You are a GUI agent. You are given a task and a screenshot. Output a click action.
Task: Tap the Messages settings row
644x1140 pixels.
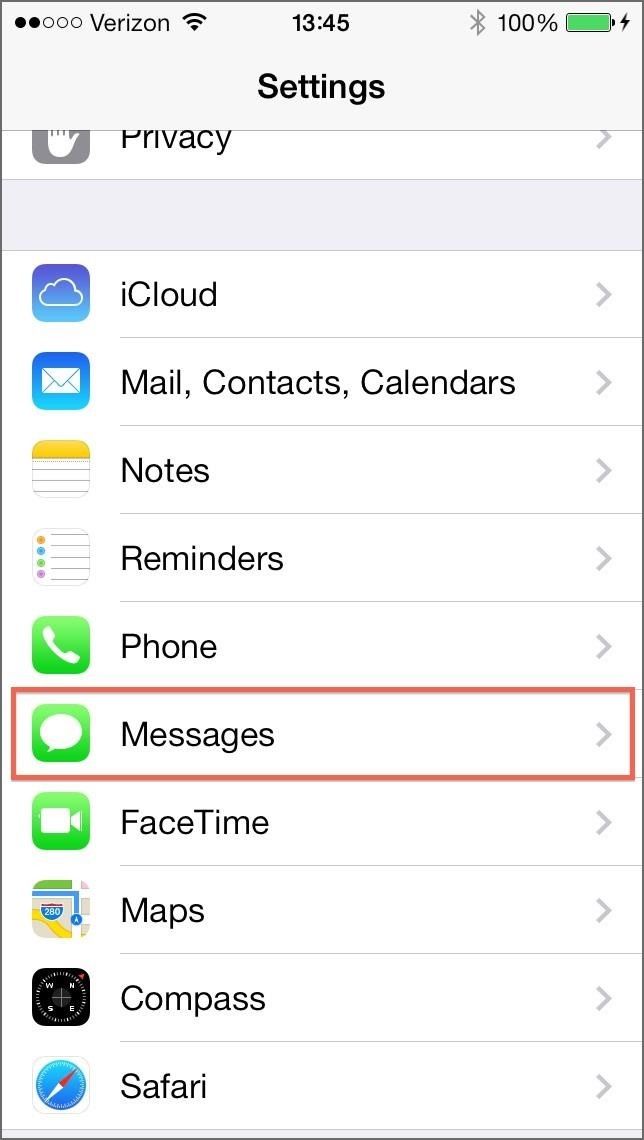tap(320, 734)
